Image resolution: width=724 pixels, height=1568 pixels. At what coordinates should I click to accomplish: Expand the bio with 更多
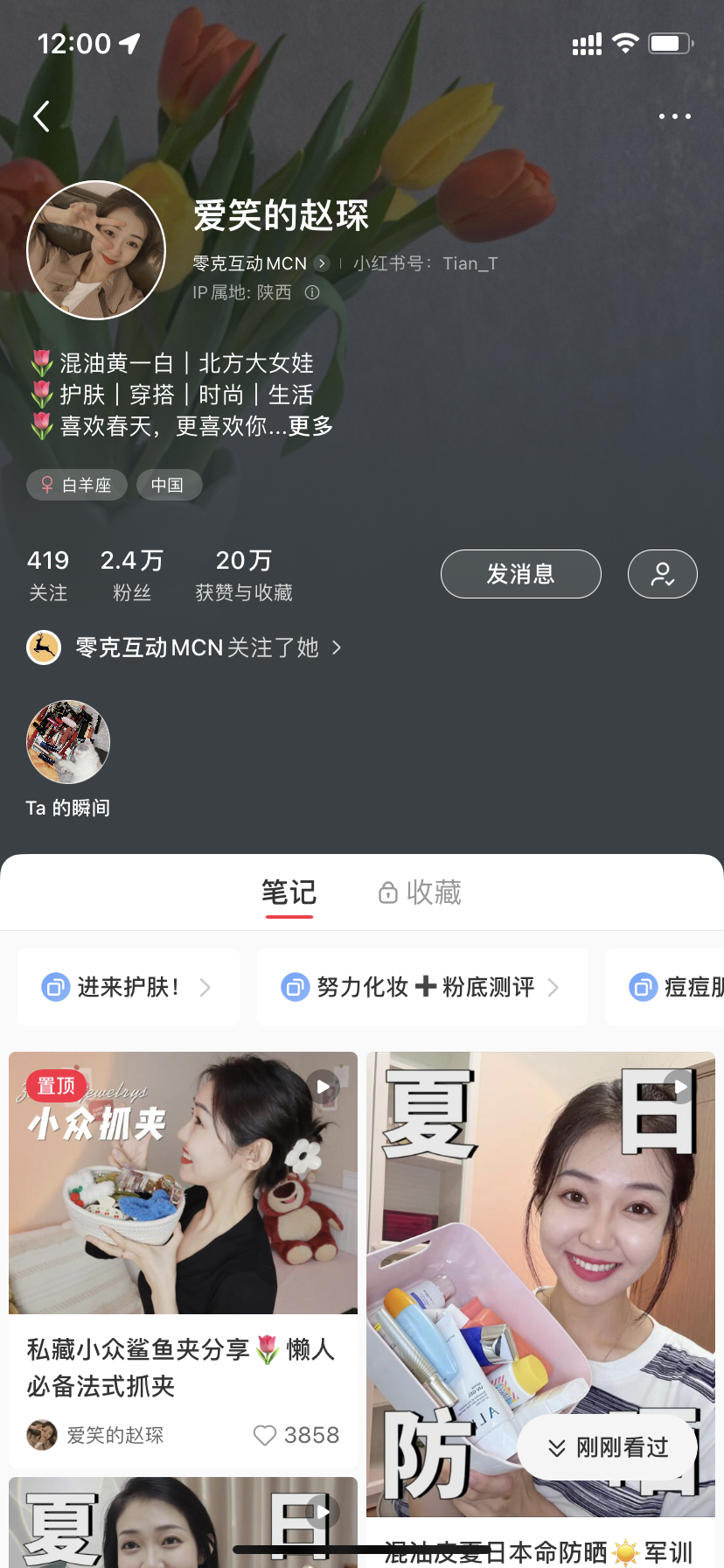tap(312, 426)
